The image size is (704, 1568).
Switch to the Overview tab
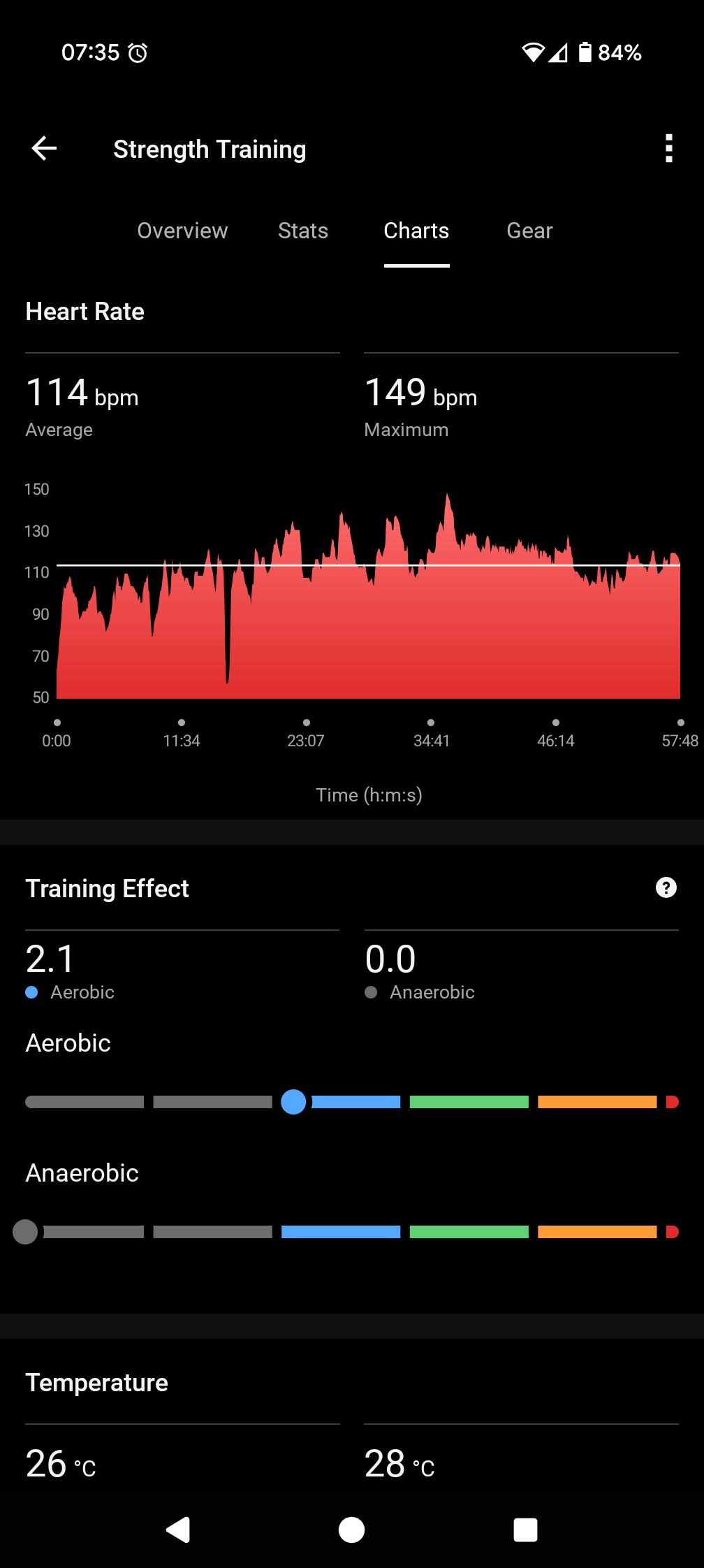click(x=182, y=231)
